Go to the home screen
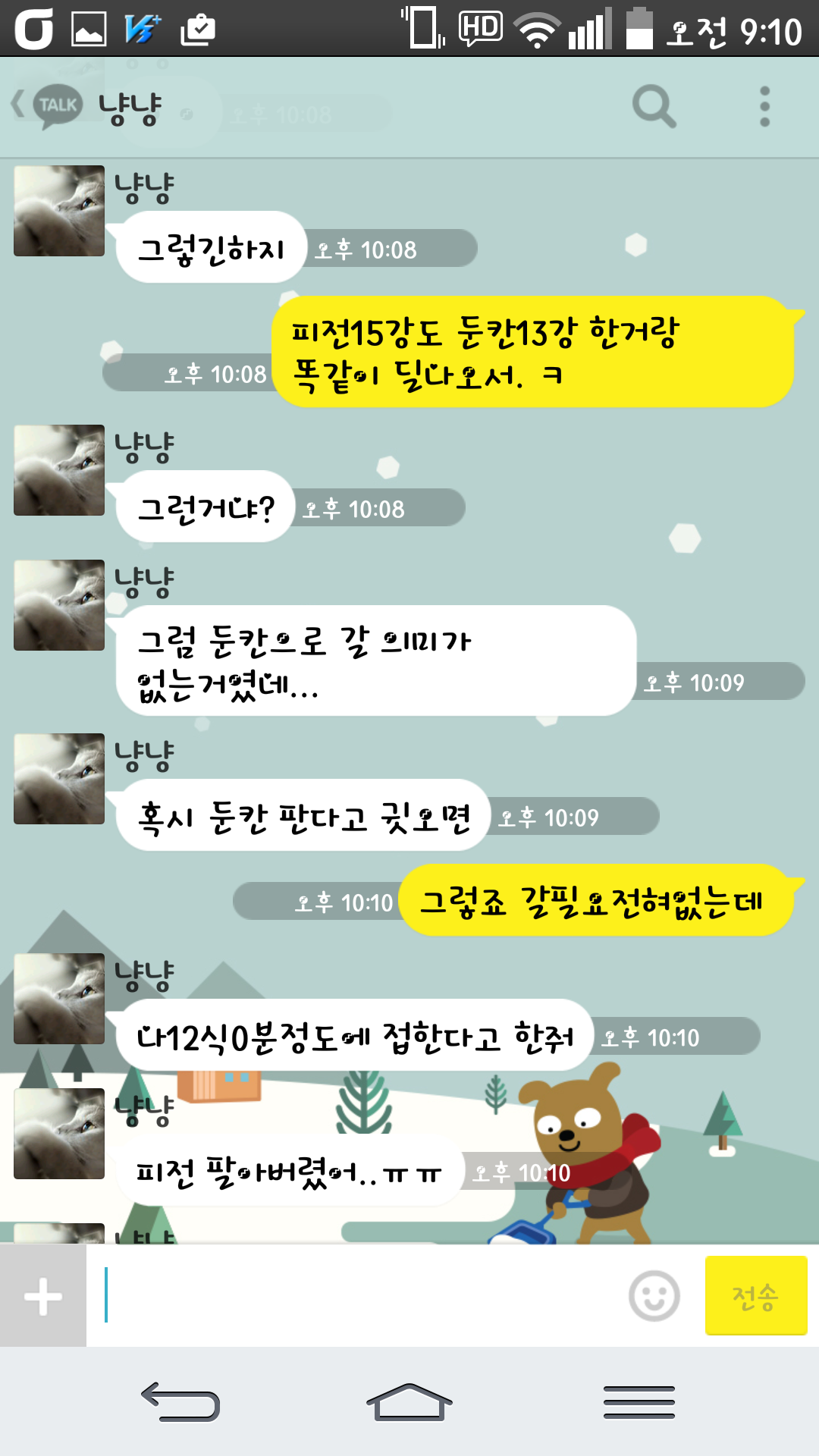Image resolution: width=819 pixels, height=1456 pixels. click(409, 1401)
